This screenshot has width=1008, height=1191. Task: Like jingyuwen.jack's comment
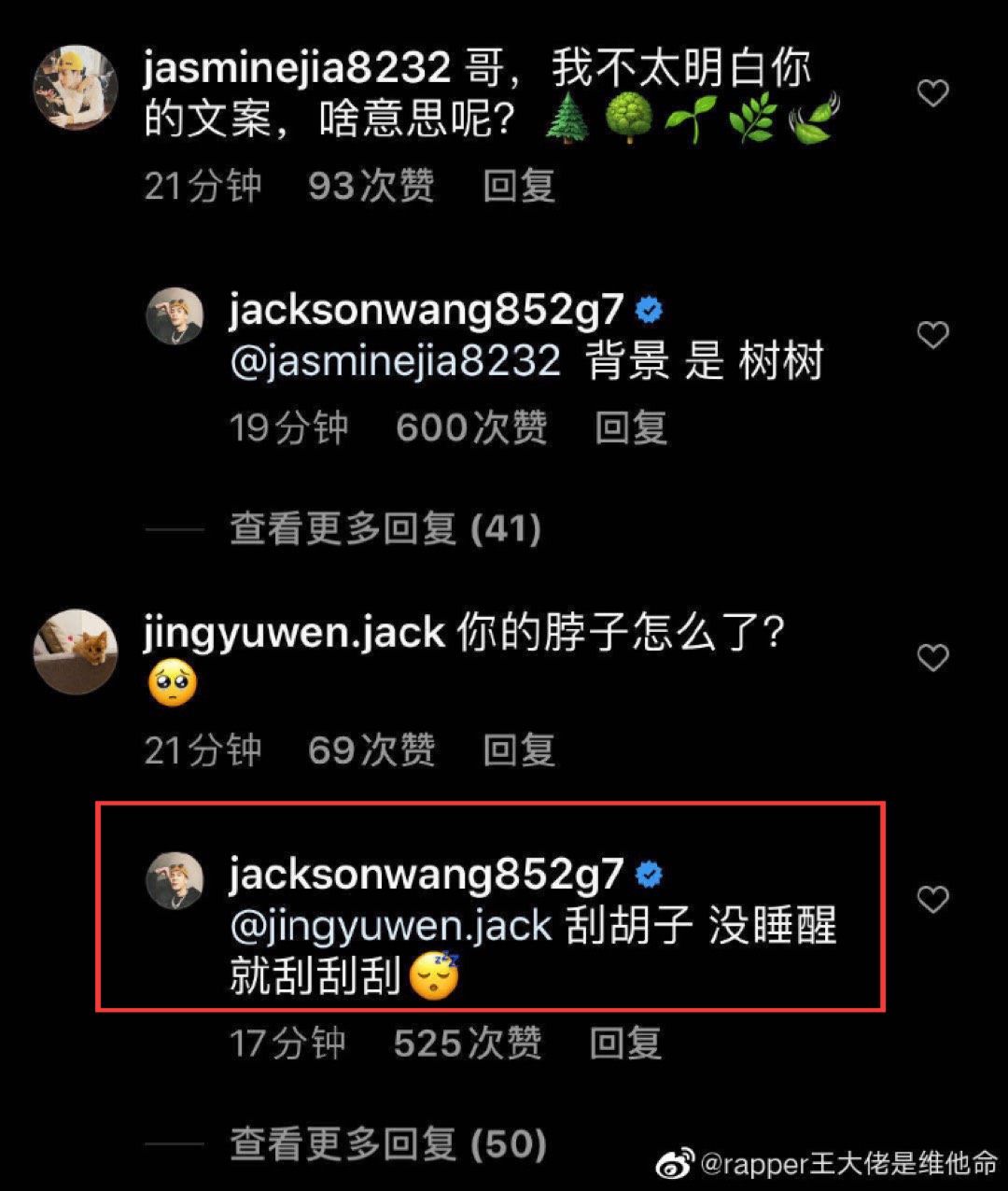pos(932,659)
